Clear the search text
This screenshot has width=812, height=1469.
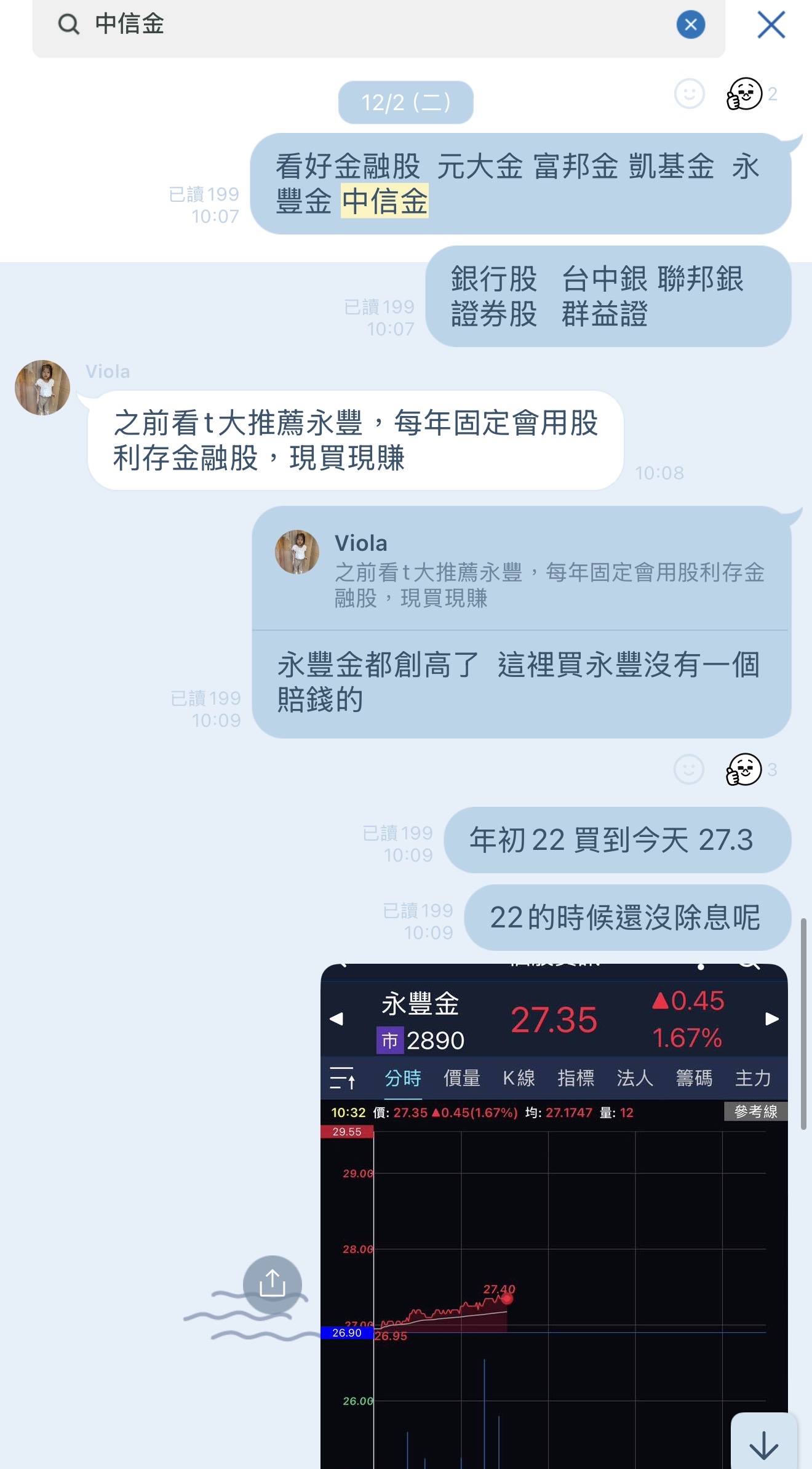point(690,25)
